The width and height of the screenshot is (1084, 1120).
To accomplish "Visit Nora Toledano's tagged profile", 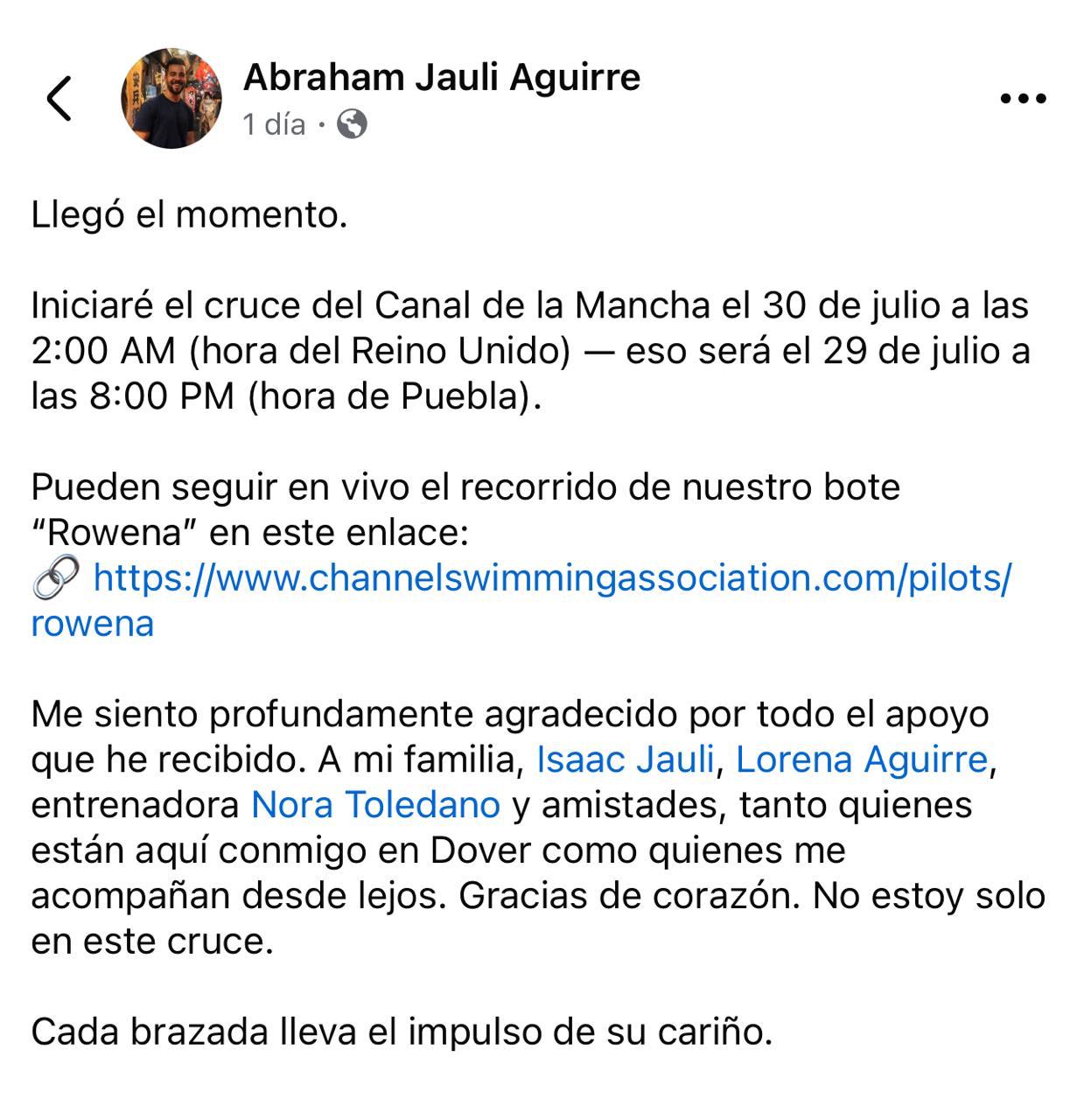I will pyautogui.click(x=375, y=805).
